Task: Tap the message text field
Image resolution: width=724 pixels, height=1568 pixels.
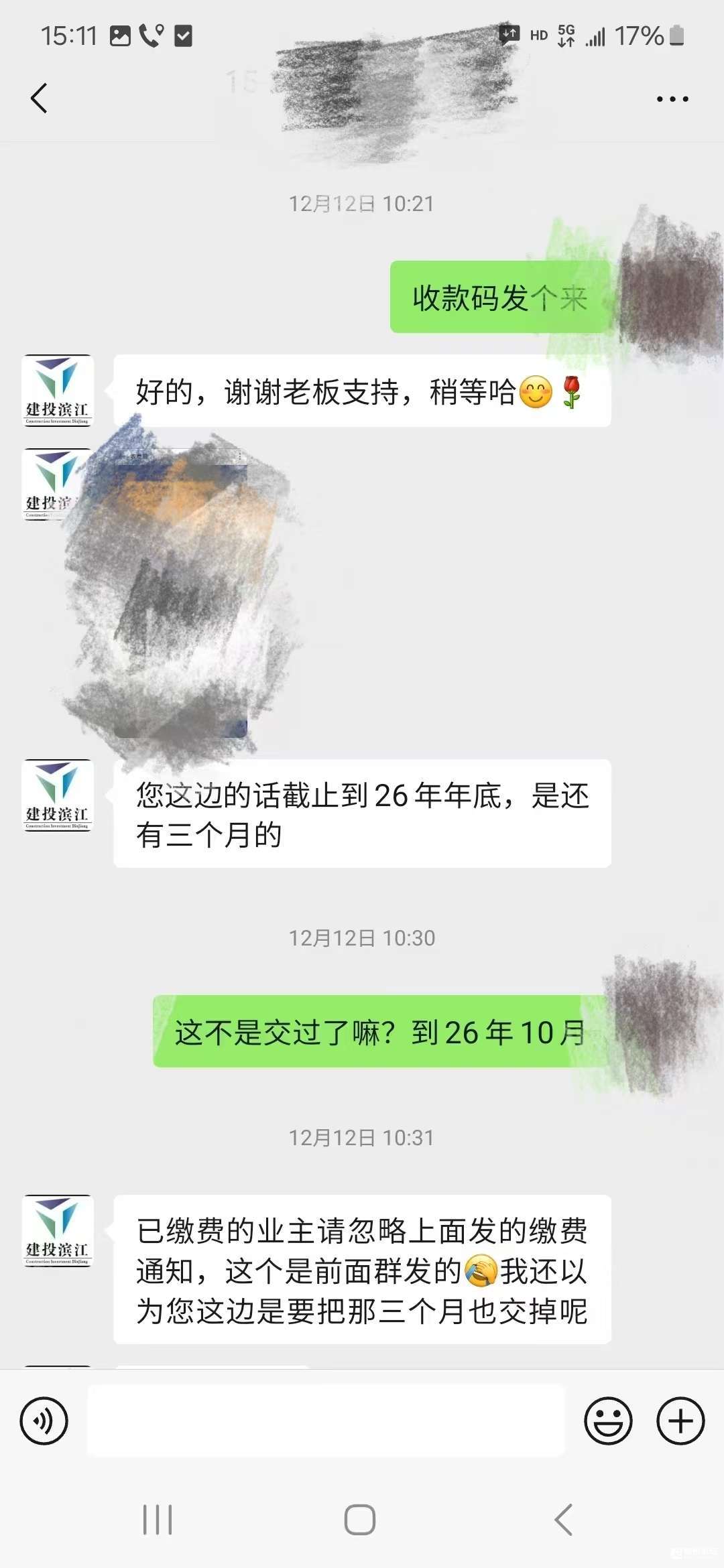Action: point(326,1421)
